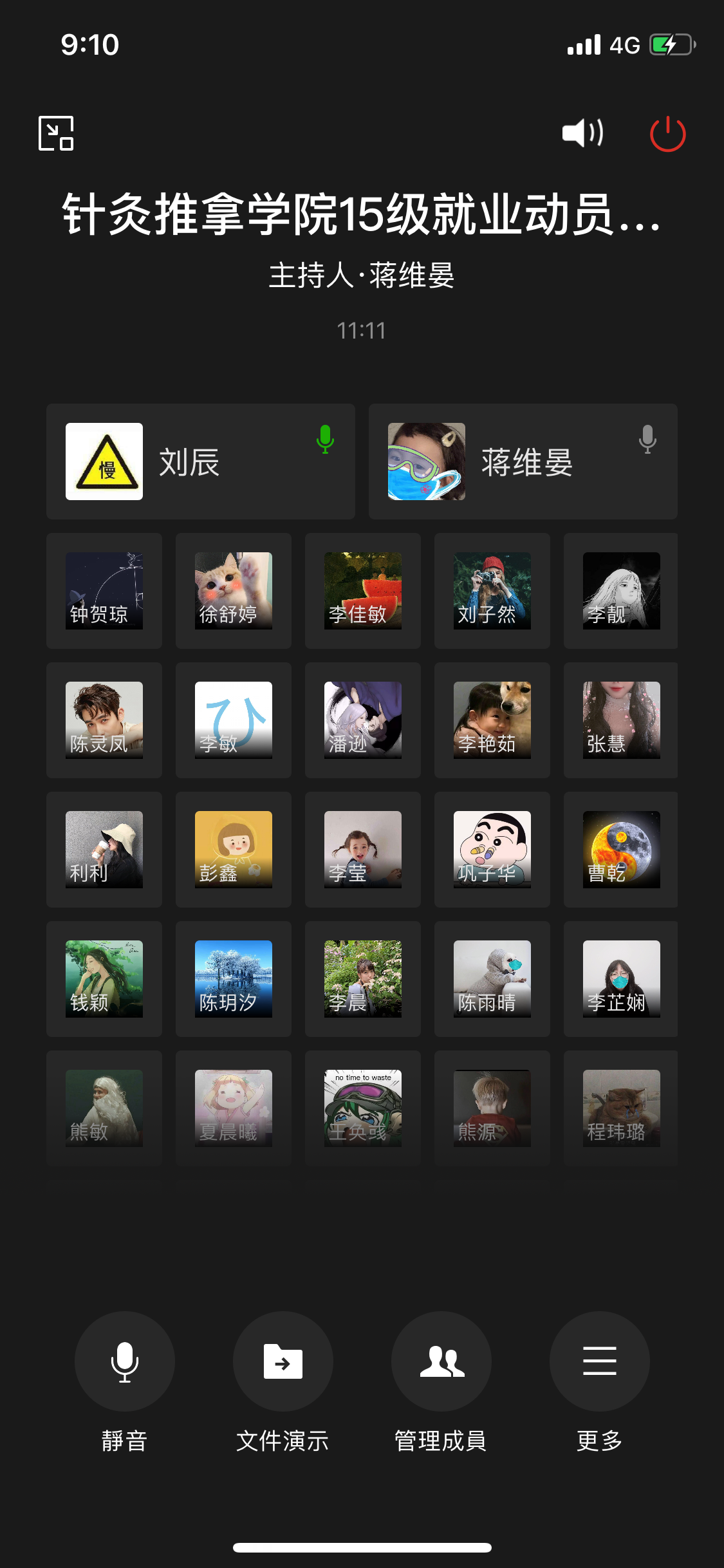Mute your microphone via 静音
The image size is (724, 1568).
coord(124,1361)
